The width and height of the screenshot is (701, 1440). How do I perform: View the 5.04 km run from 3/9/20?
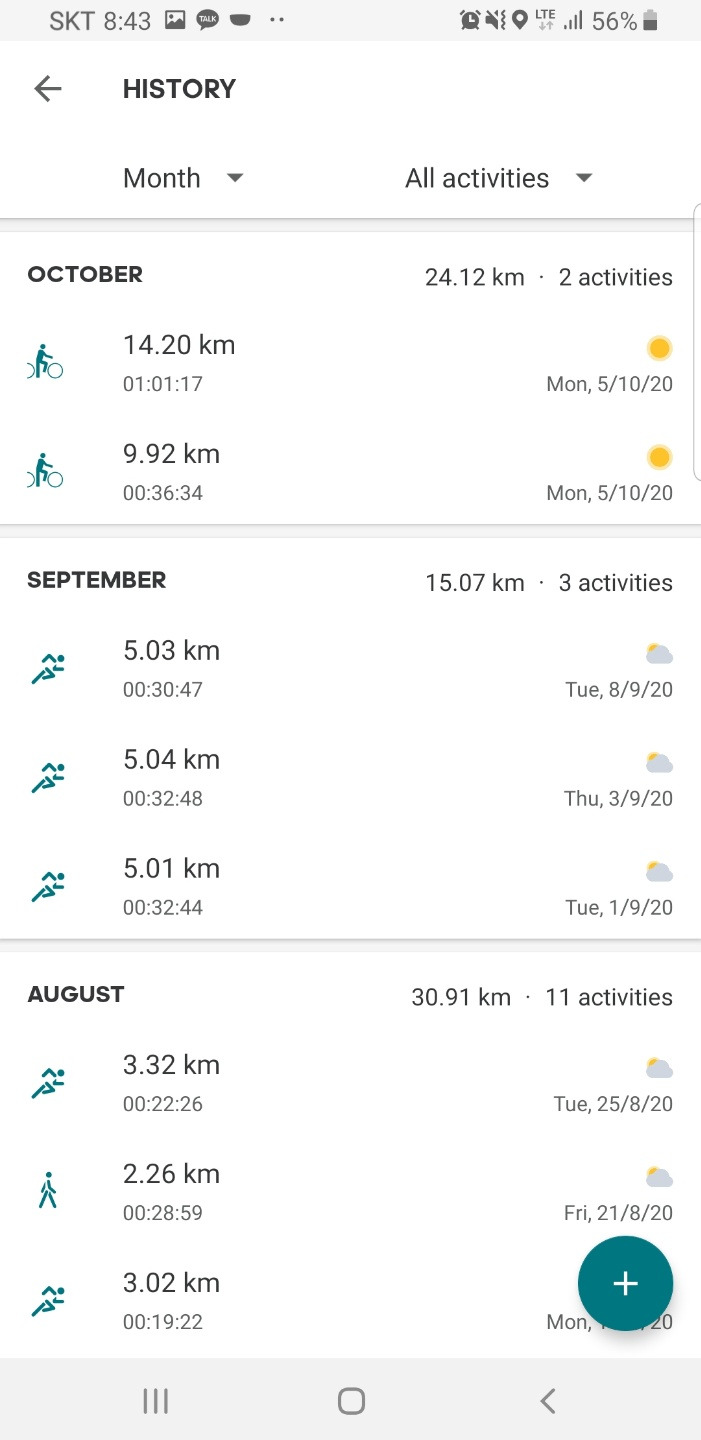coord(350,777)
